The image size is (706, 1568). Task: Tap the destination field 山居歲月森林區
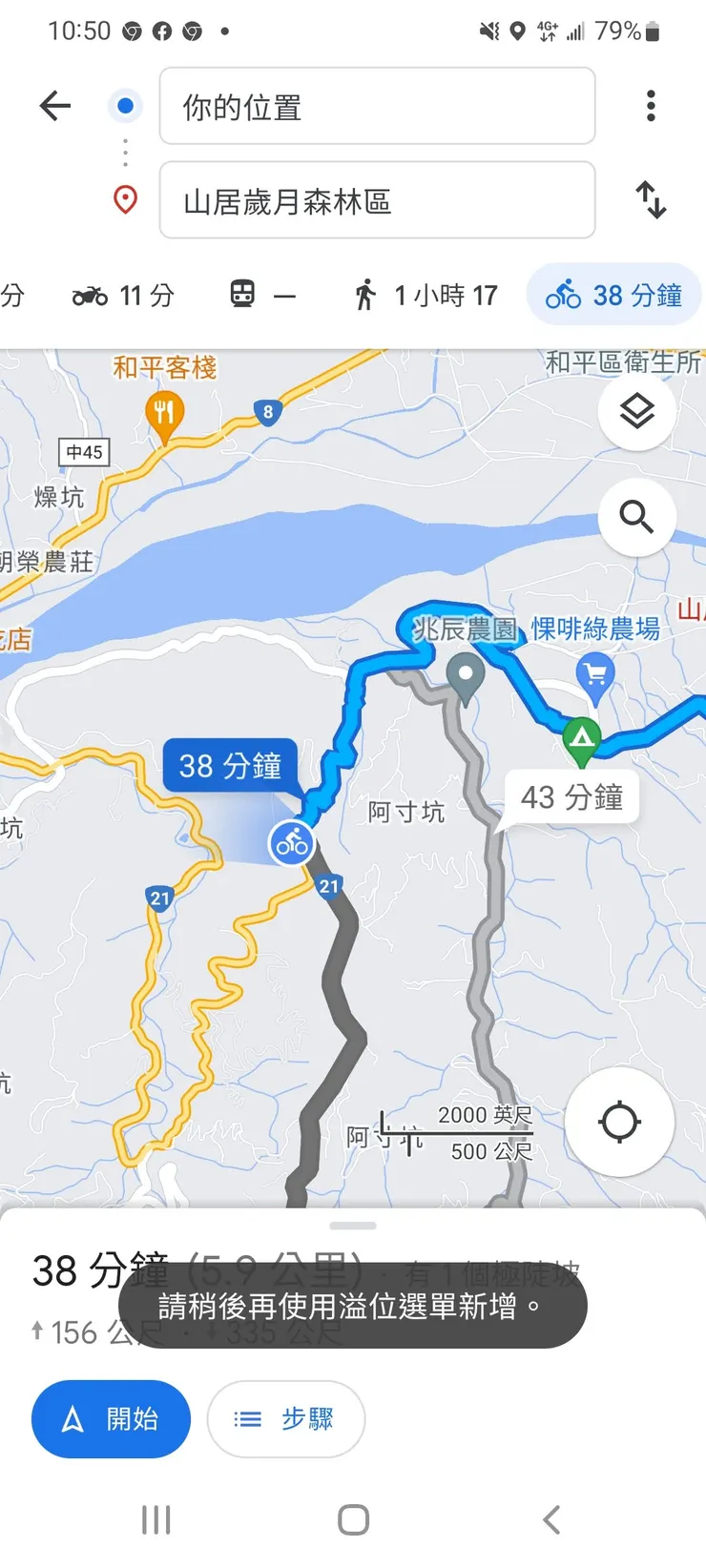click(x=377, y=200)
